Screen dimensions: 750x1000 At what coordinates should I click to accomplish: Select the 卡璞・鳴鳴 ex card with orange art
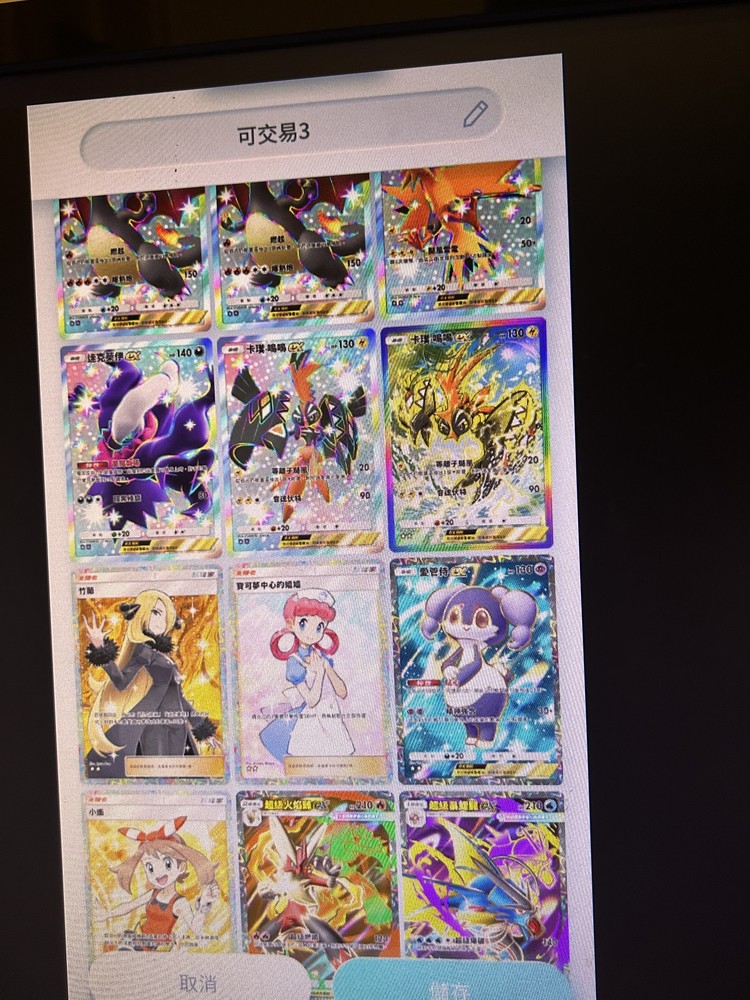(x=300, y=440)
